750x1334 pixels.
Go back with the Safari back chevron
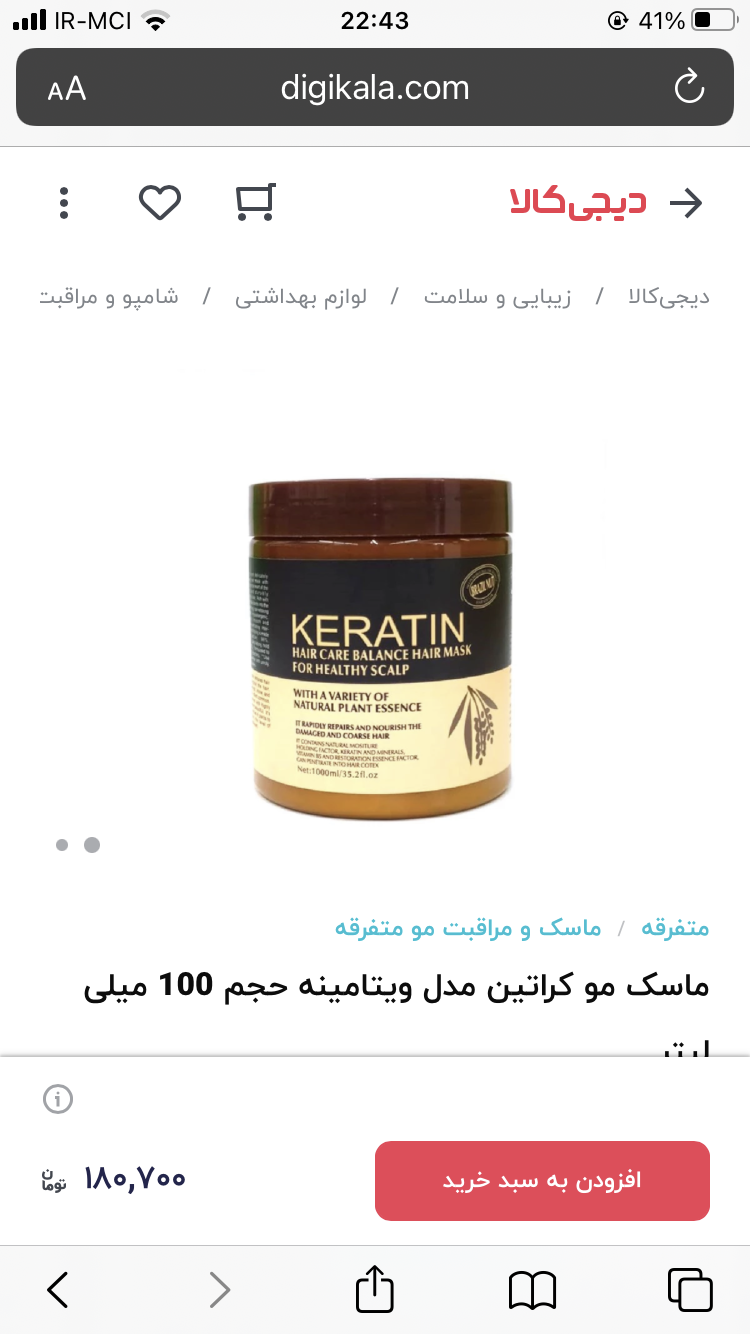point(58,1290)
